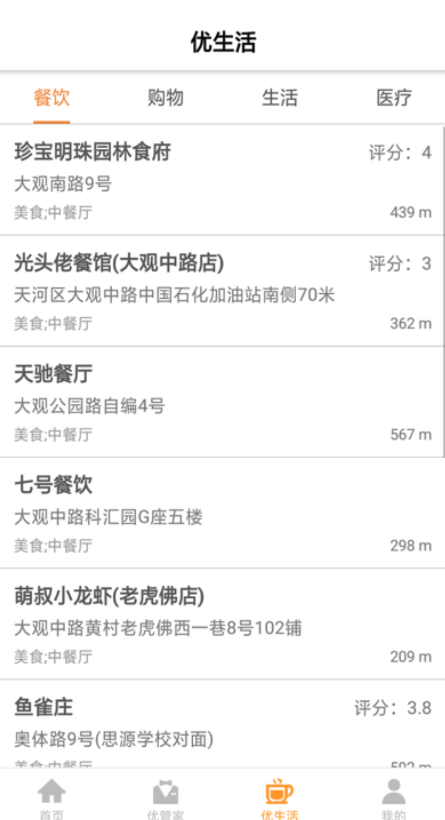The width and height of the screenshot is (445, 820).
Task: Switch to the 生活 tab
Action: 280,98
